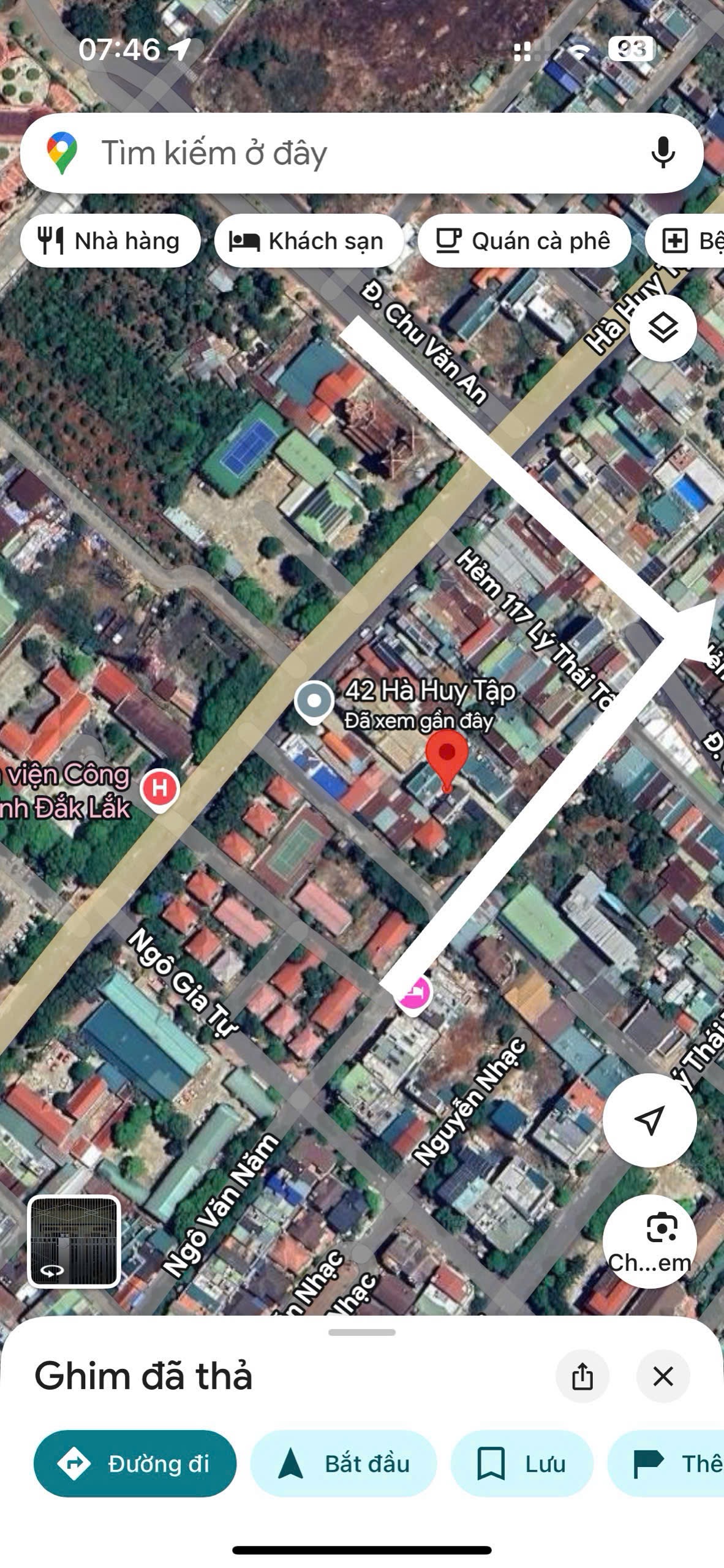The height and width of the screenshot is (1568, 724).
Task: Open the 42 Hà Huy Tập place marker
Action: [314, 701]
